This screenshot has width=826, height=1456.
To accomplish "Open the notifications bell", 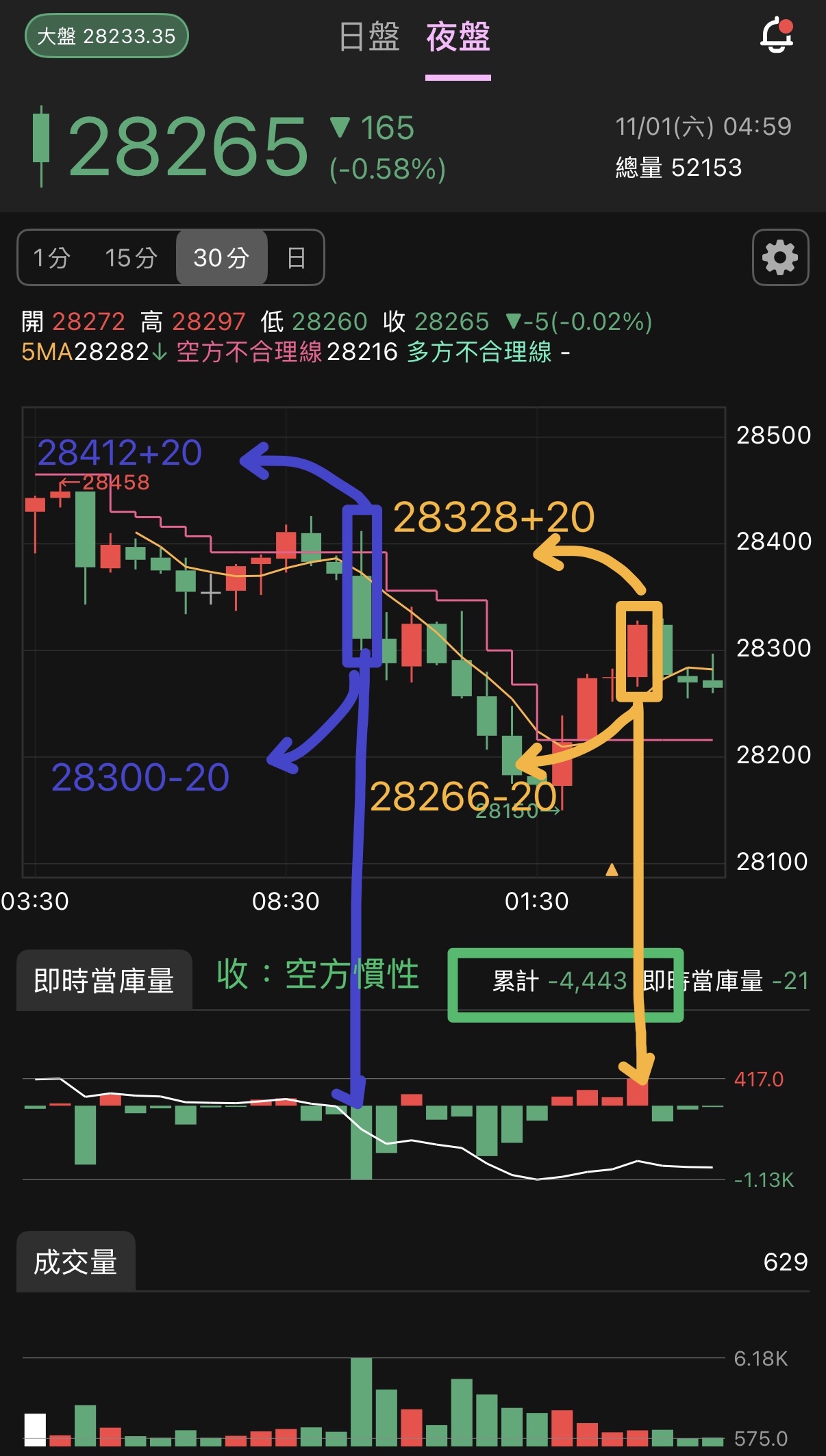I will [777, 36].
